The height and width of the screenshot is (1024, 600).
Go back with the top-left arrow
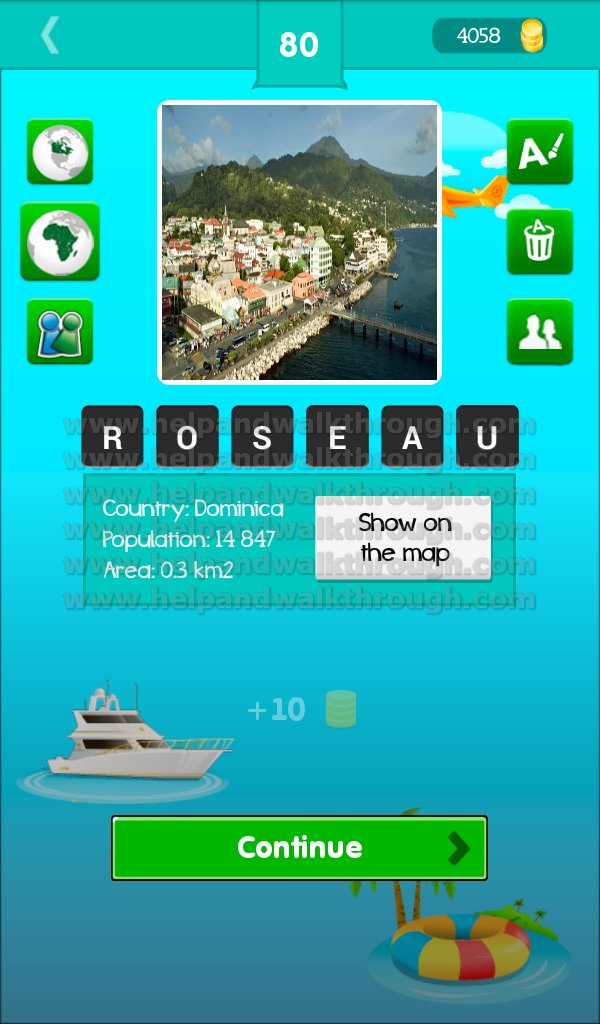[x=50, y=35]
